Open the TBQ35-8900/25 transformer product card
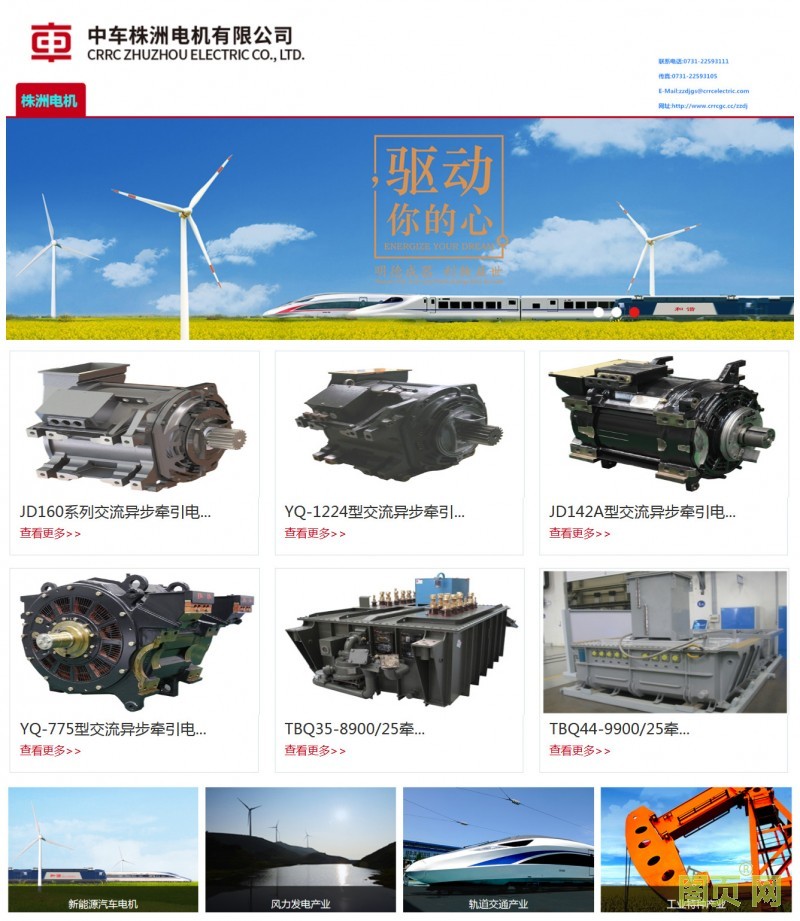Screen dimensions: 800x921 (x=354, y=729)
